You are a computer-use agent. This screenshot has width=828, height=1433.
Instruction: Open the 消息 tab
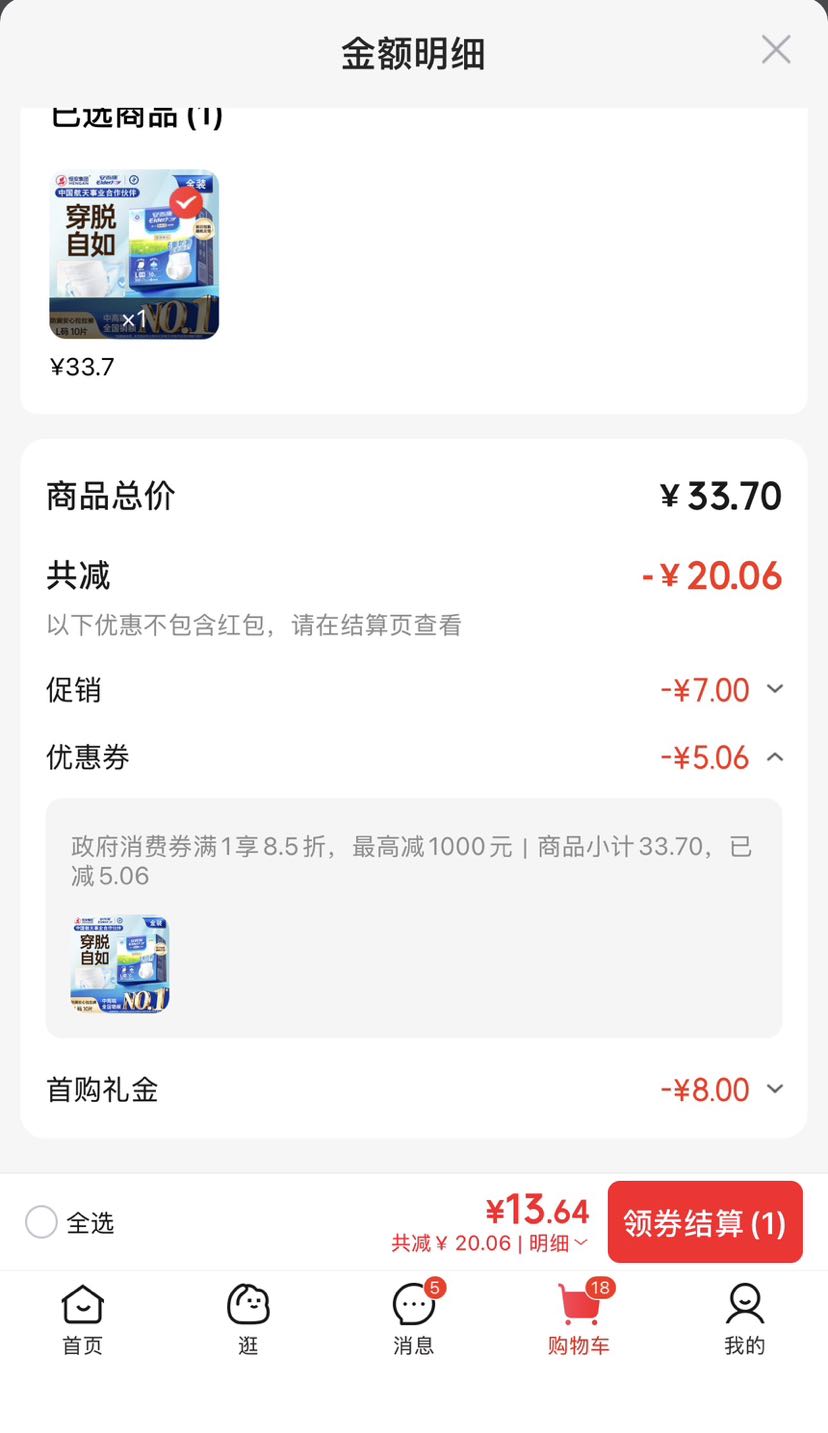point(414,1320)
